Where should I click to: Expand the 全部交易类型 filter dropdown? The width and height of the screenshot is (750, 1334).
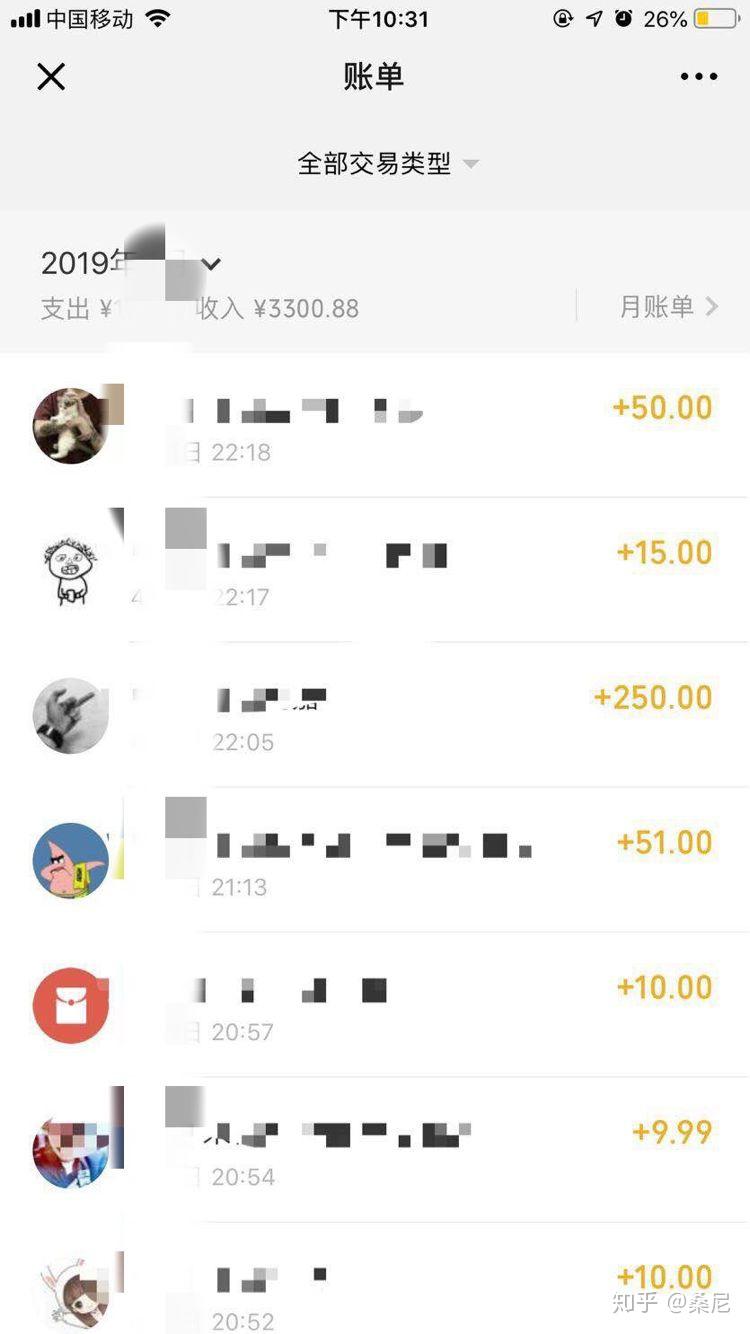[387, 163]
